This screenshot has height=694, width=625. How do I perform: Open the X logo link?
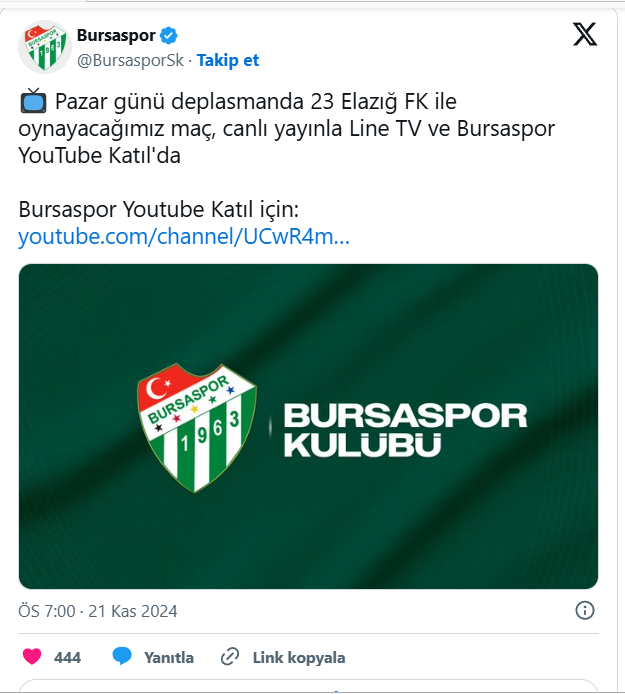click(x=585, y=35)
